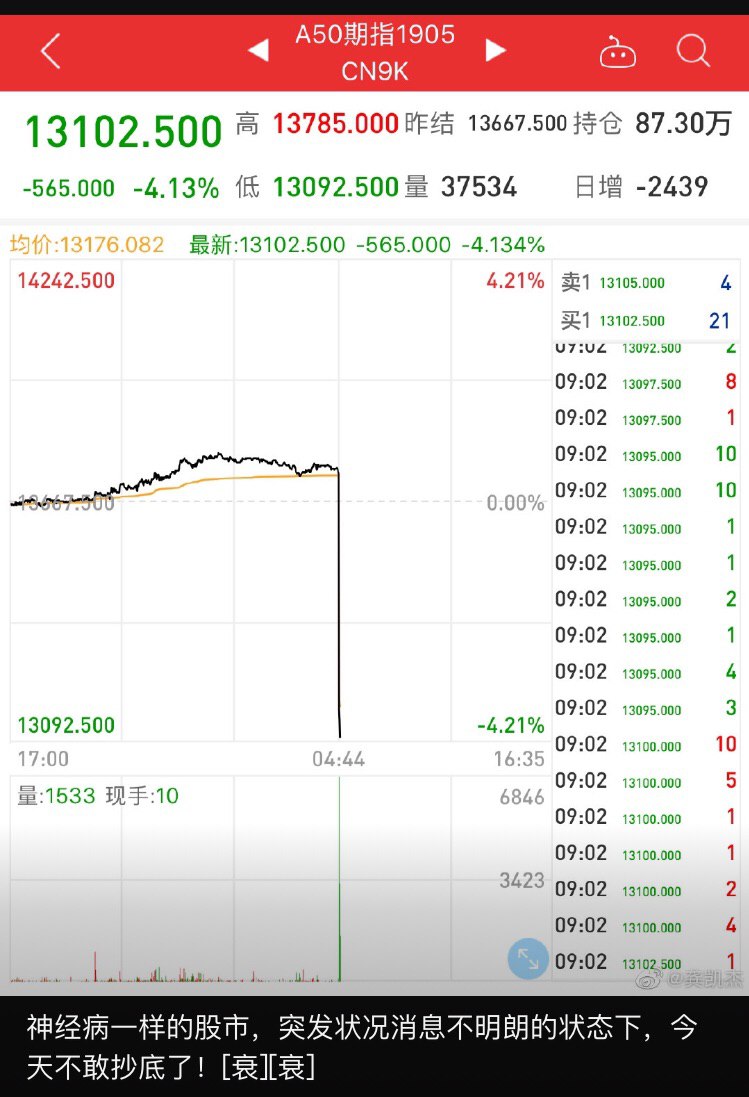The height and width of the screenshot is (1097, 749).
Task: Switch to the previous contract with left triangle
Action: click(259, 50)
